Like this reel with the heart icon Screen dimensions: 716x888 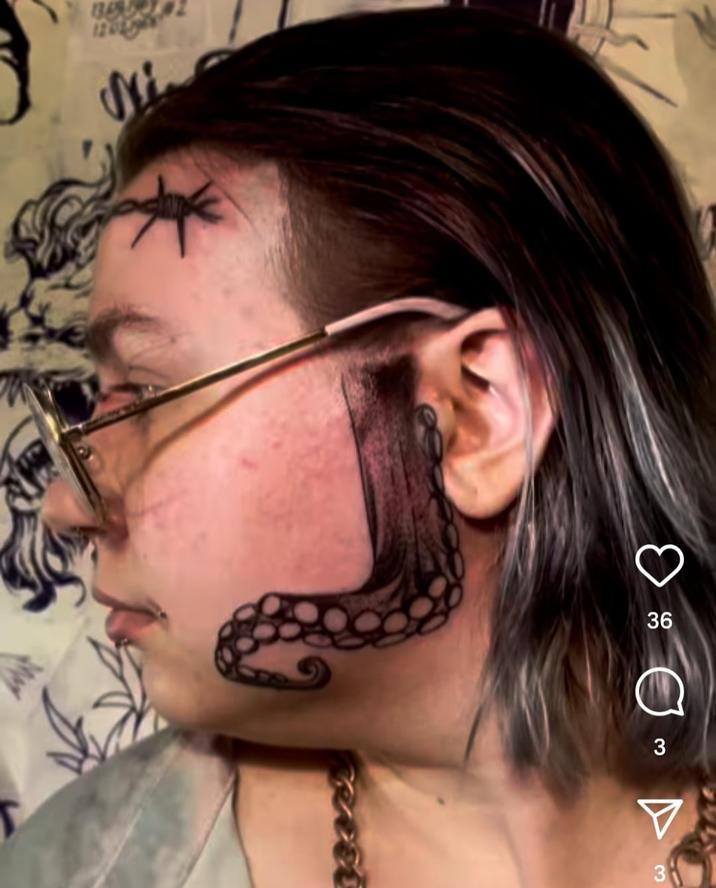659,567
